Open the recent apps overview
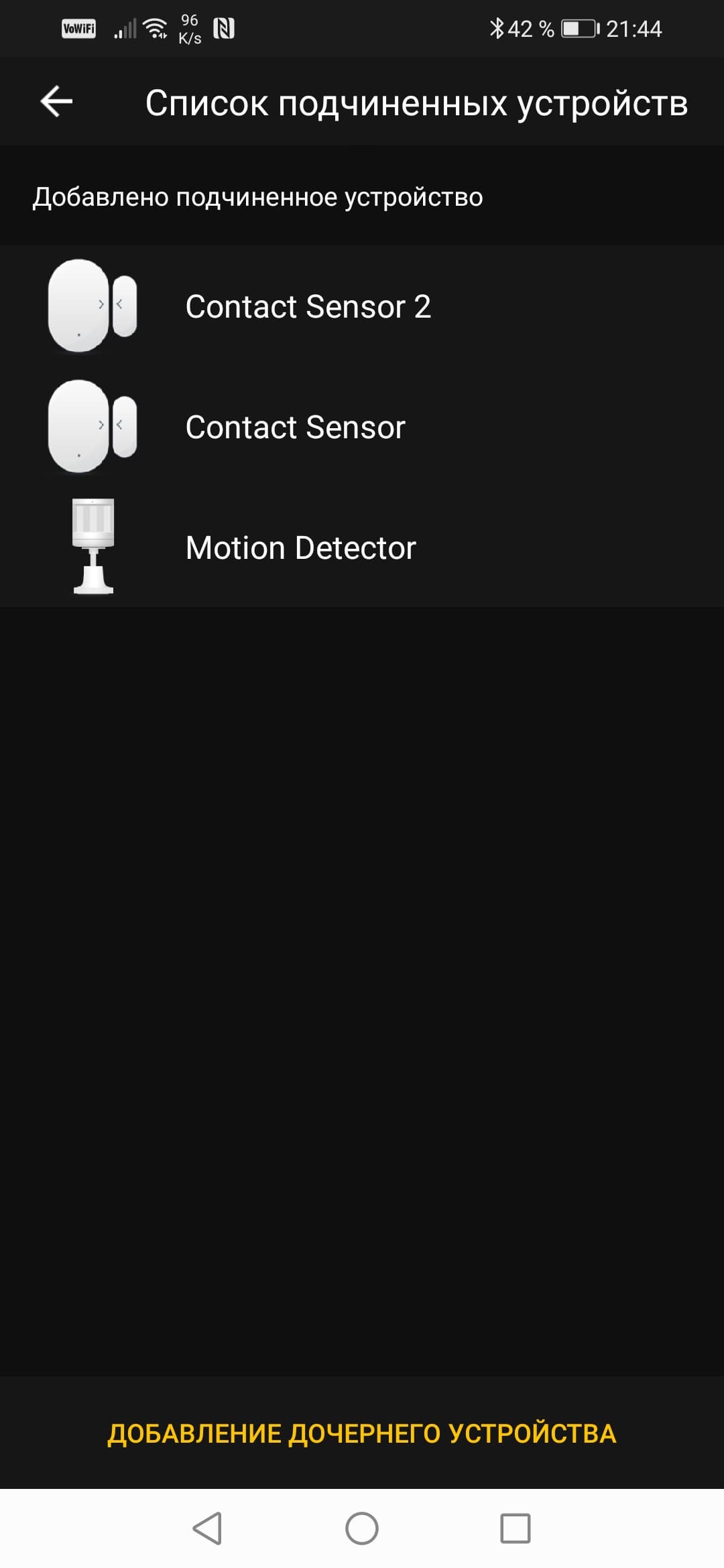This screenshot has height=1568, width=724. (516, 1528)
